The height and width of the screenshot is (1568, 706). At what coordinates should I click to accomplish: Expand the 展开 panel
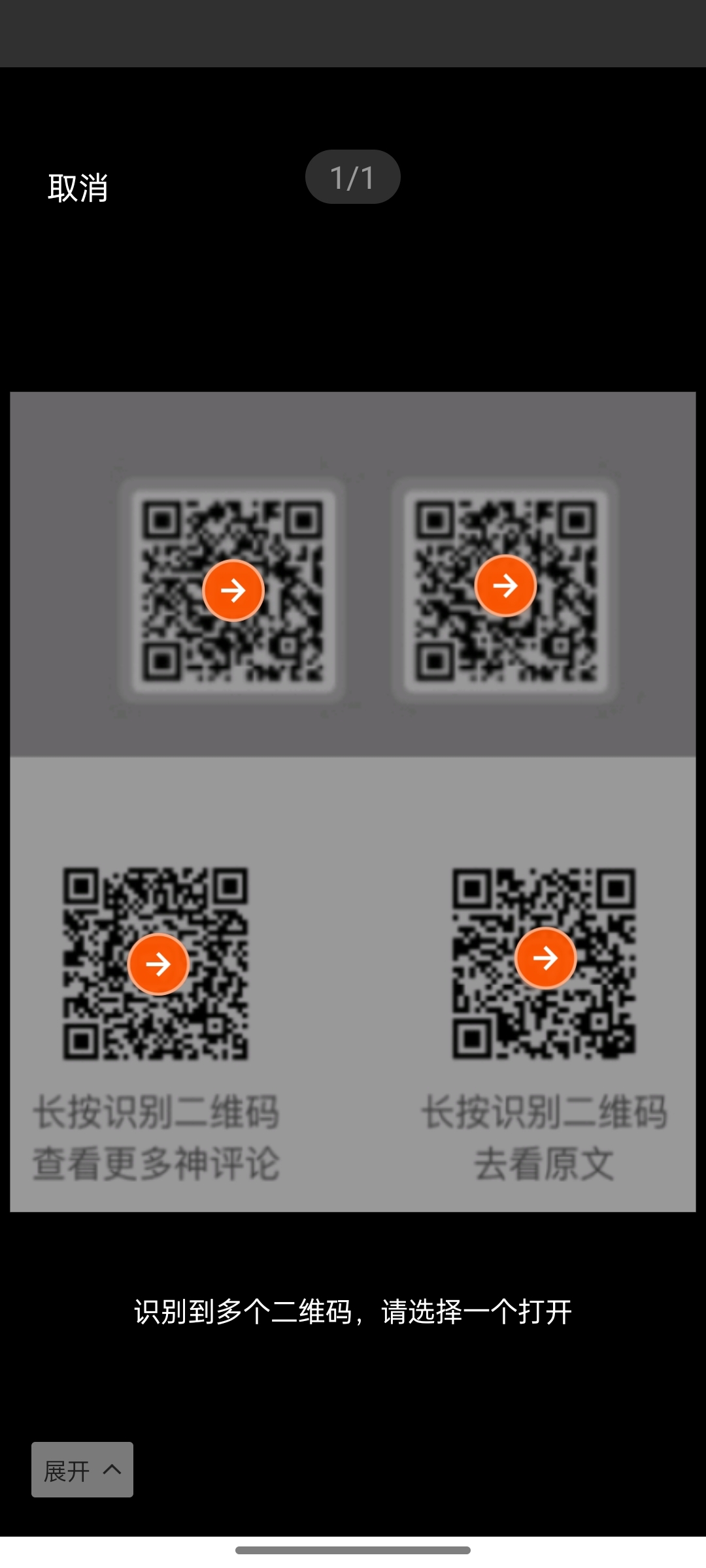(x=82, y=1470)
